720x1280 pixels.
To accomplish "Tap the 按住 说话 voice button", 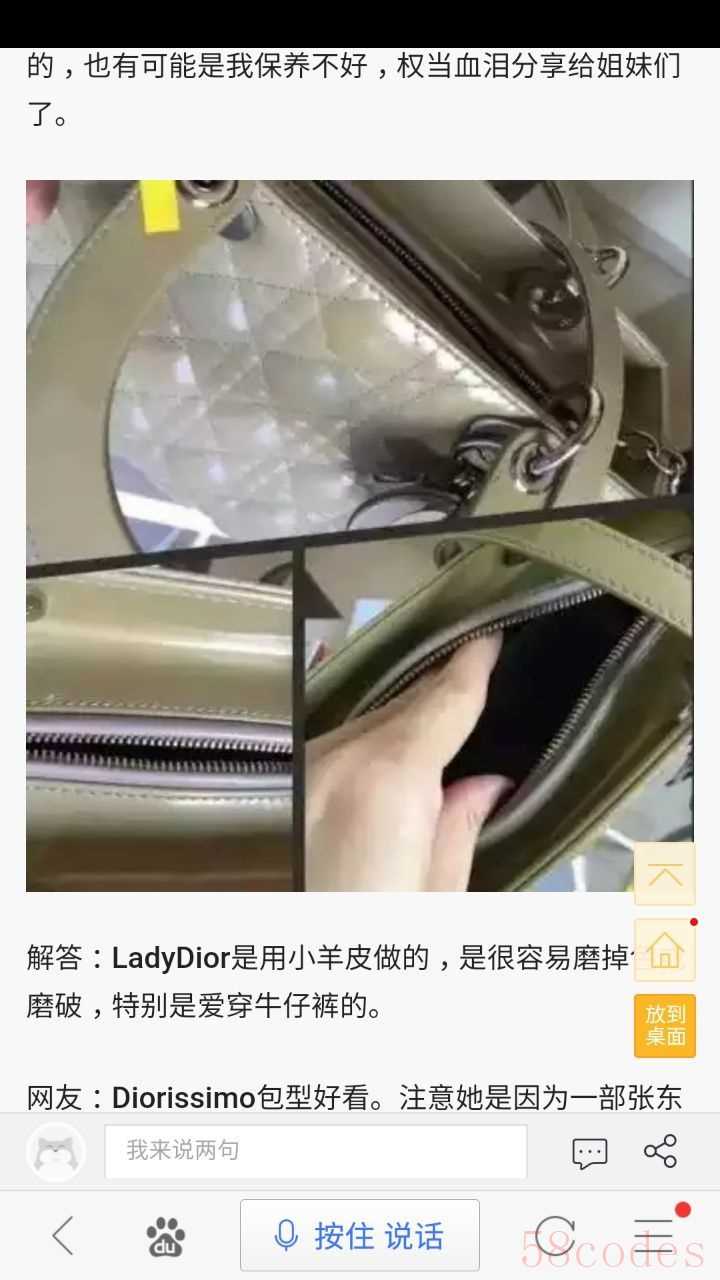I will pyautogui.click(x=360, y=1236).
